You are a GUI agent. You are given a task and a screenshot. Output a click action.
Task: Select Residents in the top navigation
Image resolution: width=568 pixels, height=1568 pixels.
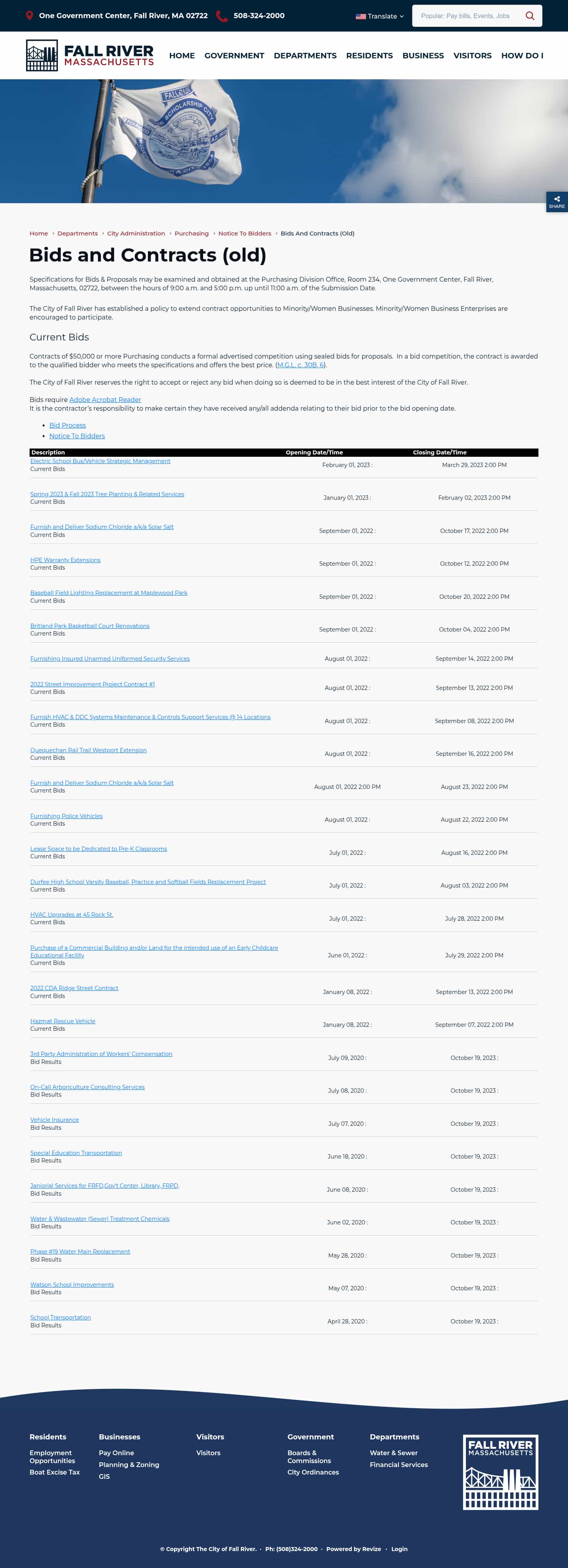(x=370, y=55)
